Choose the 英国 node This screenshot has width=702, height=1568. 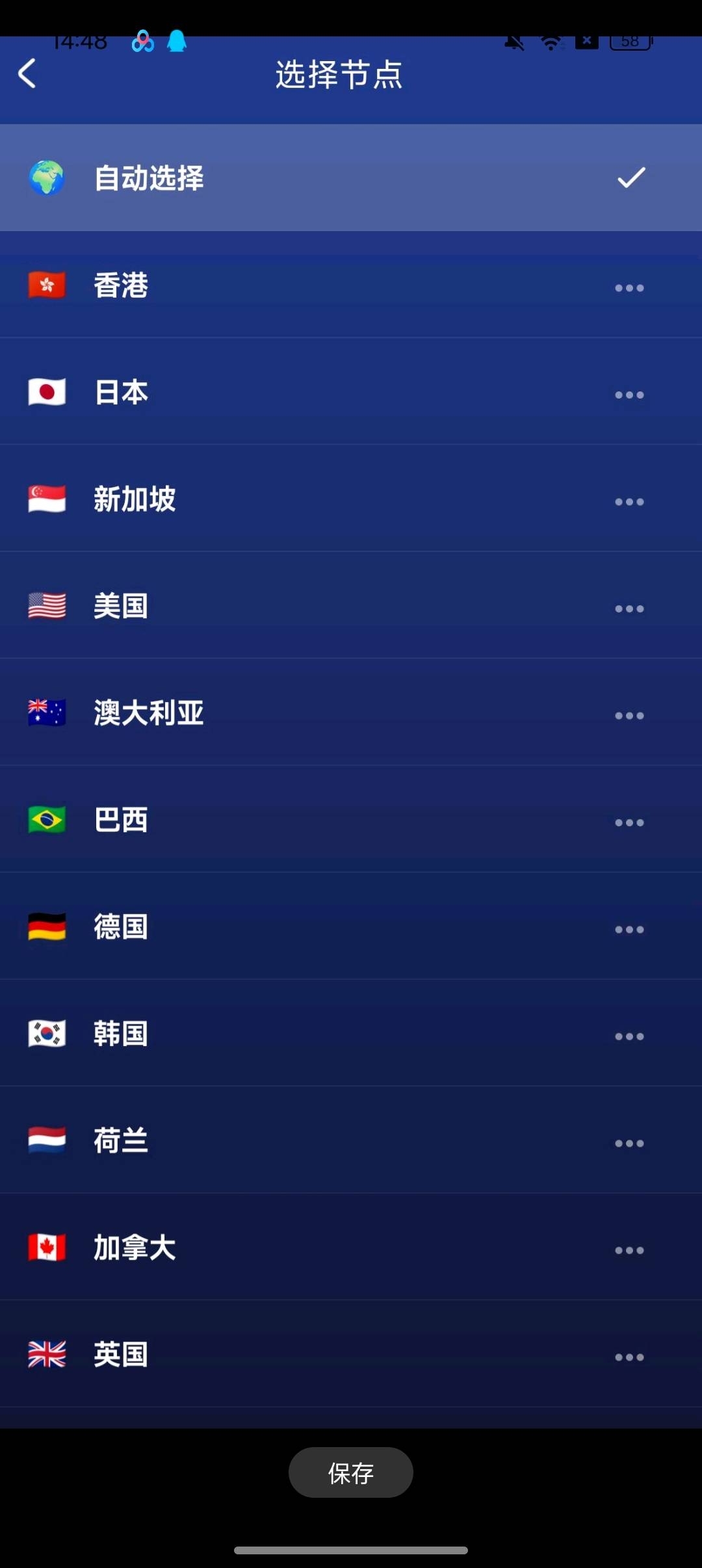pyautogui.click(x=351, y=1354)
